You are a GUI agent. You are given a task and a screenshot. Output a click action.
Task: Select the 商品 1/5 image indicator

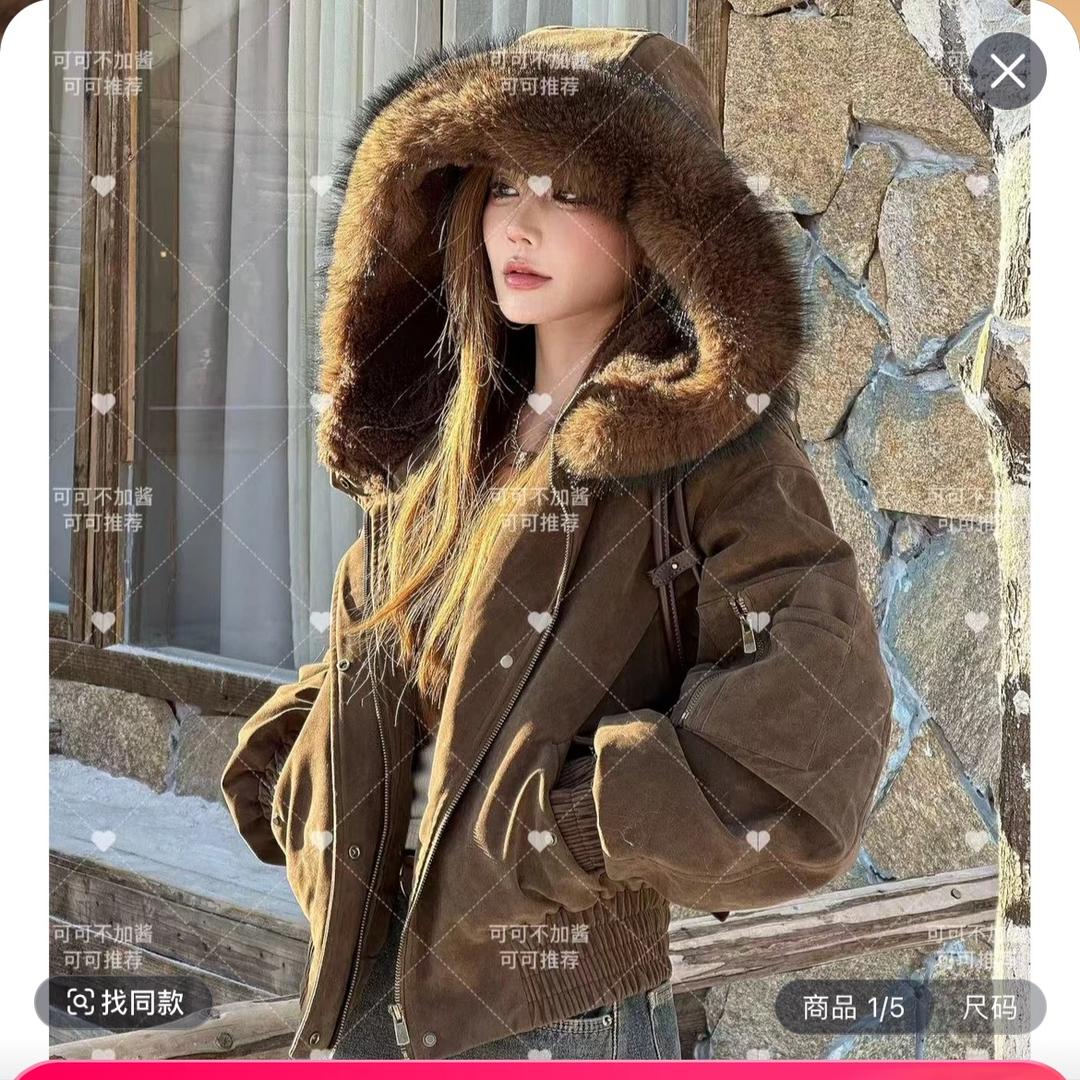click(853, 1006)
